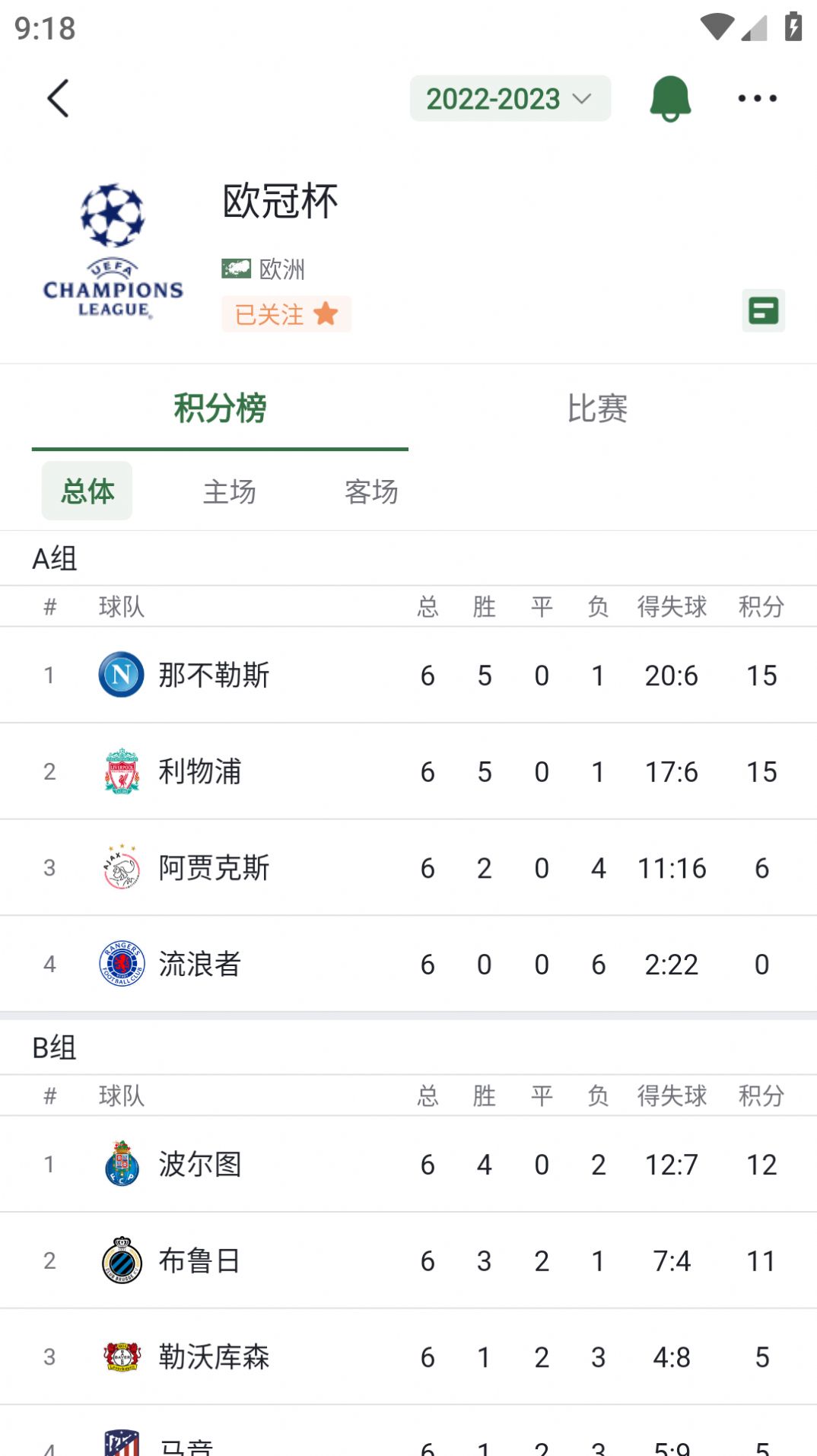Screen dimensions: 817x1456
Task: Show 客场 away standings
Action: [371, 491]
